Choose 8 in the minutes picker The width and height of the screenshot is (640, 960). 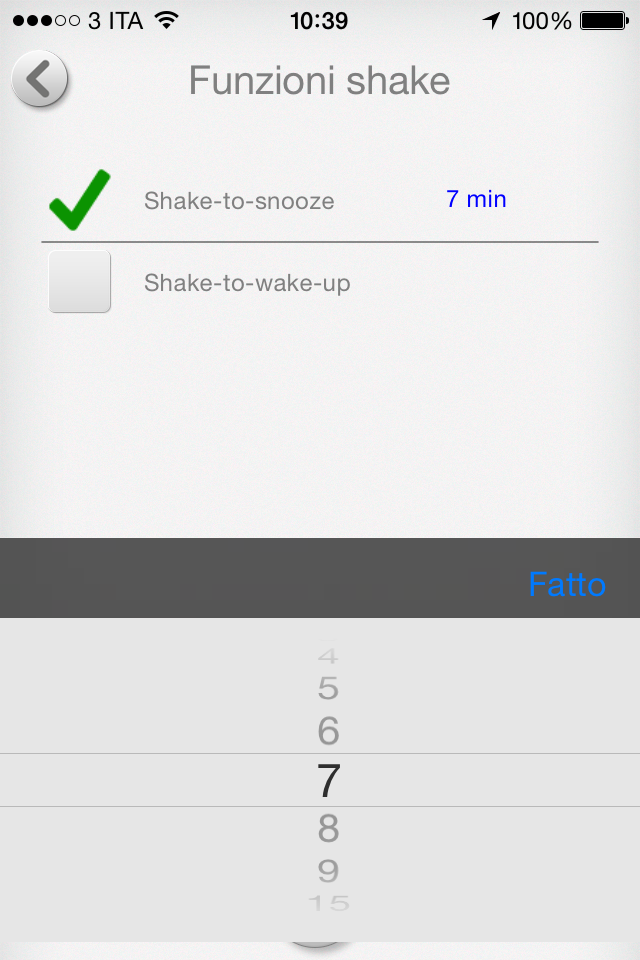point(328,829)
